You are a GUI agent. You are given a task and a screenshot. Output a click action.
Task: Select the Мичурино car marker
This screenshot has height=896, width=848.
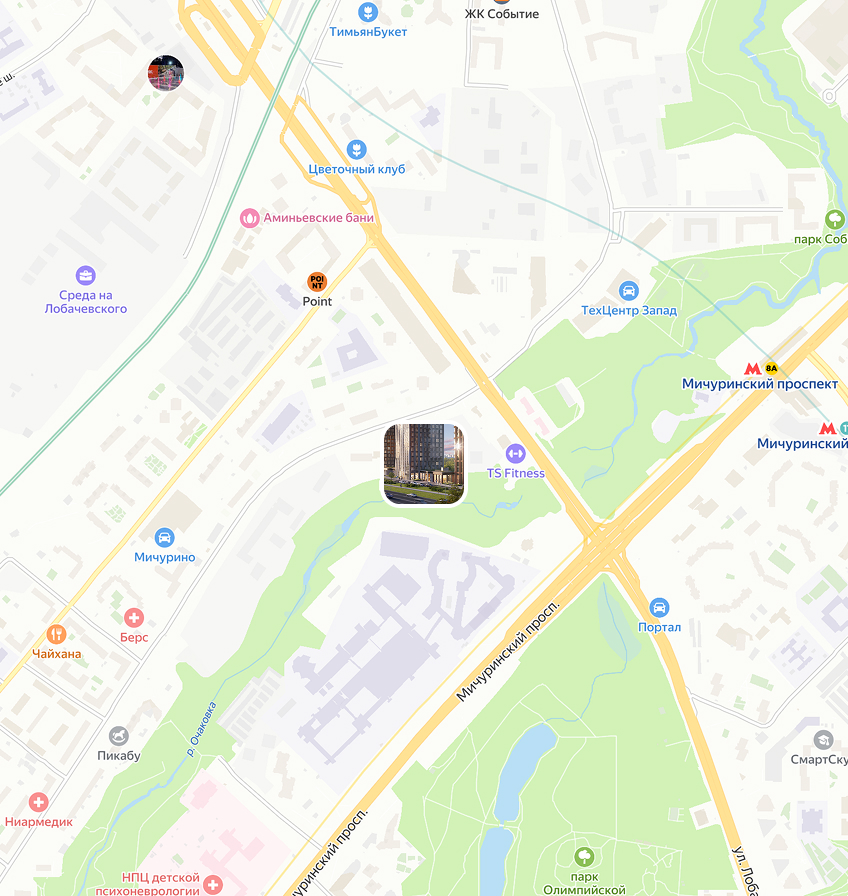[165, 538]
